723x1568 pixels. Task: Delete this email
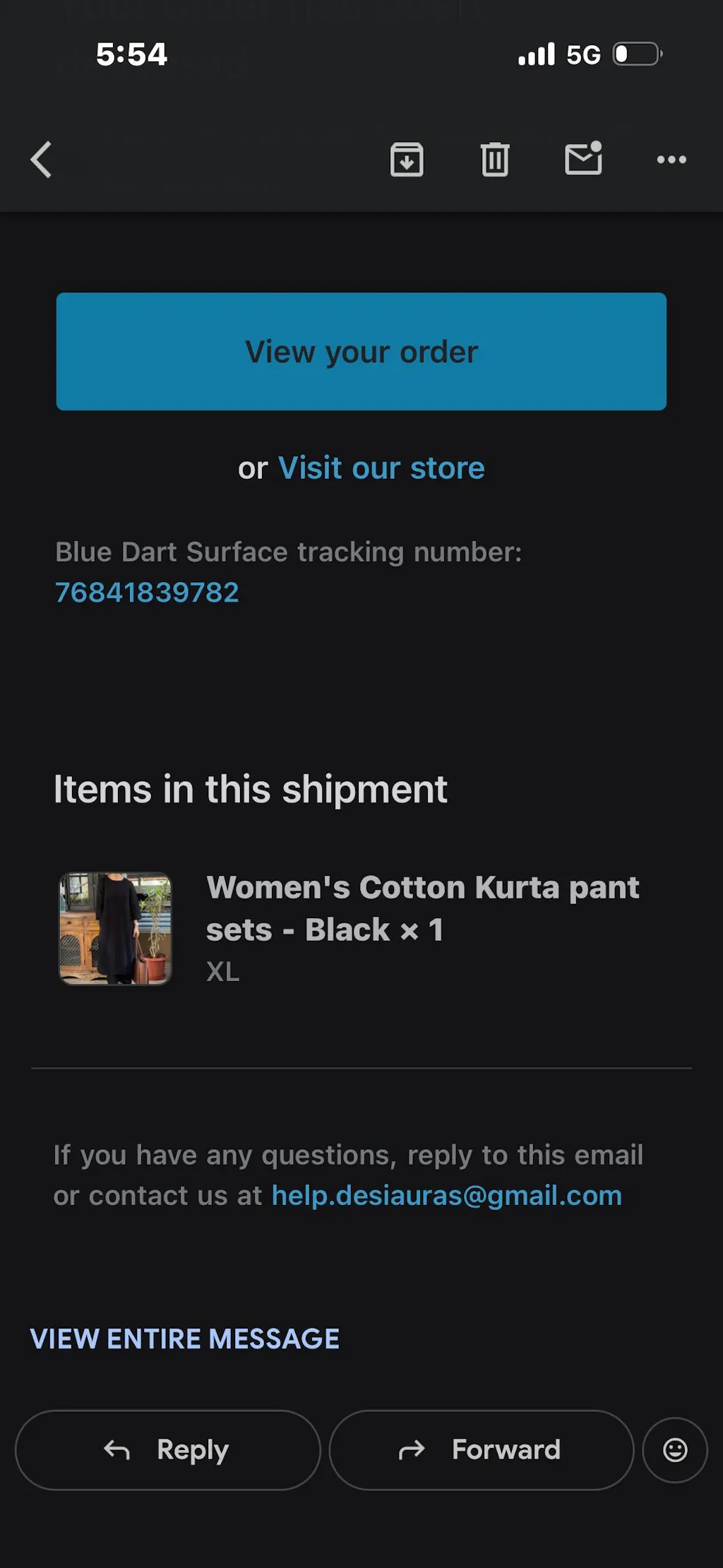tap(494, 160)
